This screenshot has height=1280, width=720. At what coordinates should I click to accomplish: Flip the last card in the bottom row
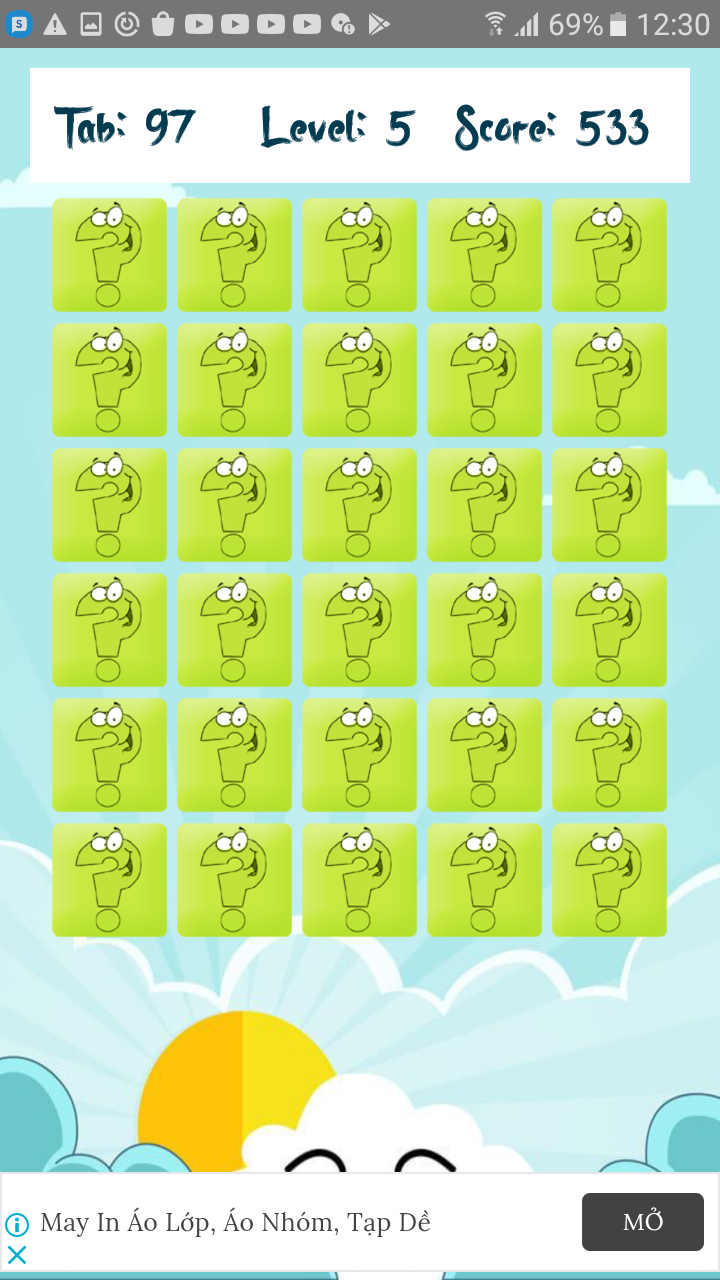[609, 880]
